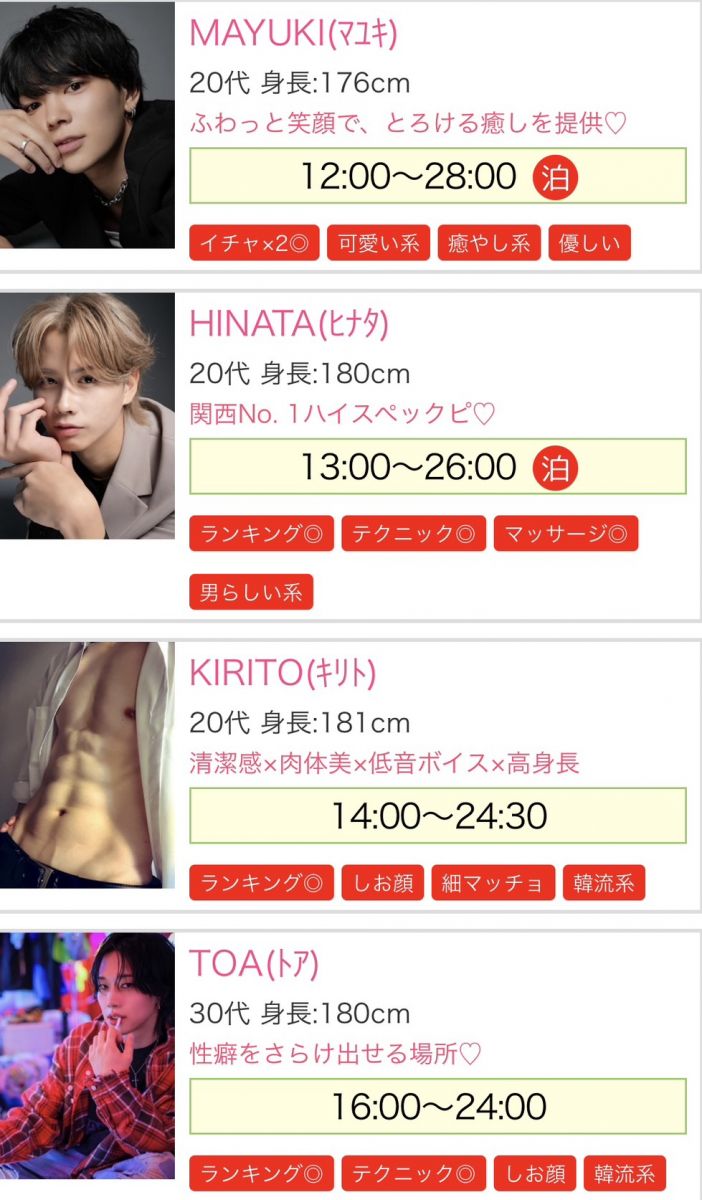Tap TOA's テクニック◎ tag
The height and width of the screenshot is (1200, 702).
click(x=413, y=1173)
